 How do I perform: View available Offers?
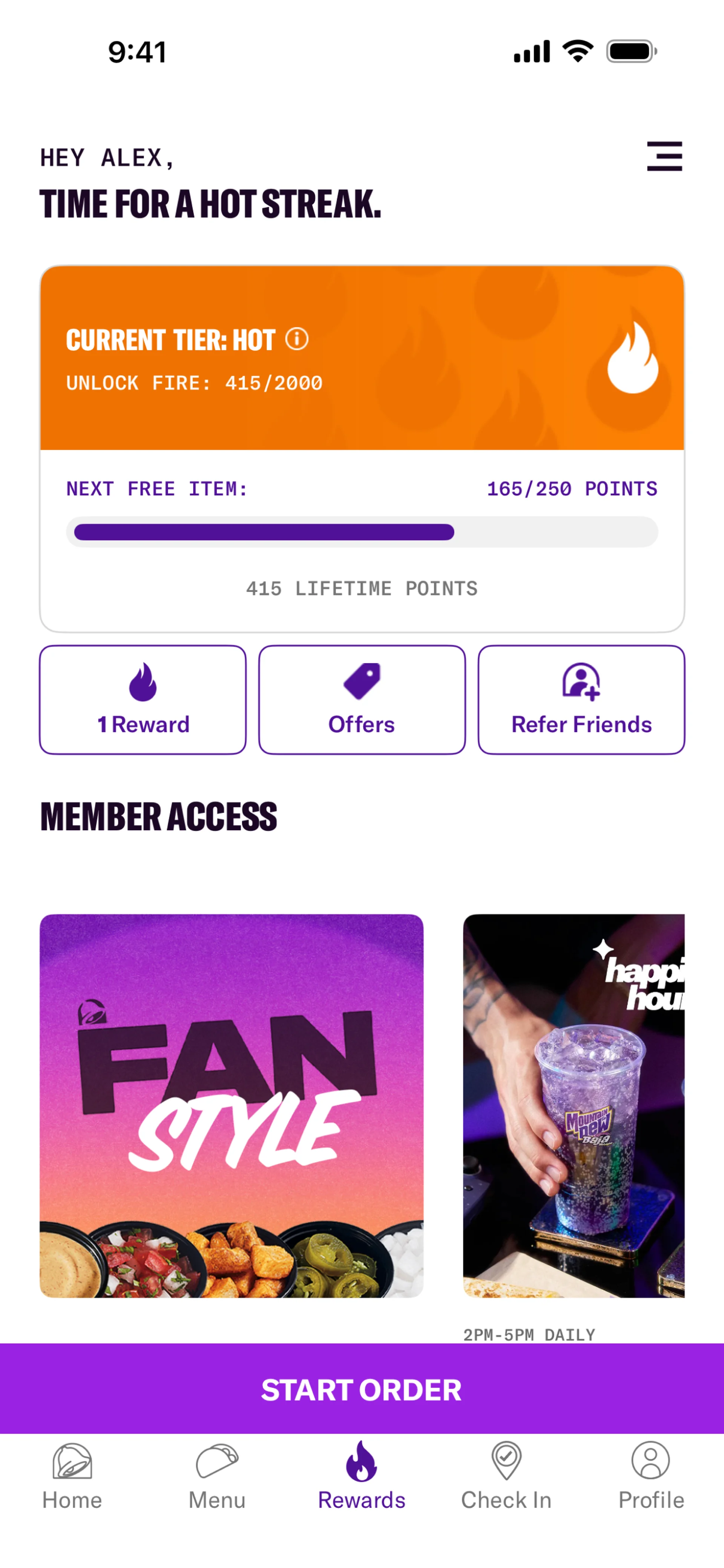pyautogui.click(x=362, y=700)
